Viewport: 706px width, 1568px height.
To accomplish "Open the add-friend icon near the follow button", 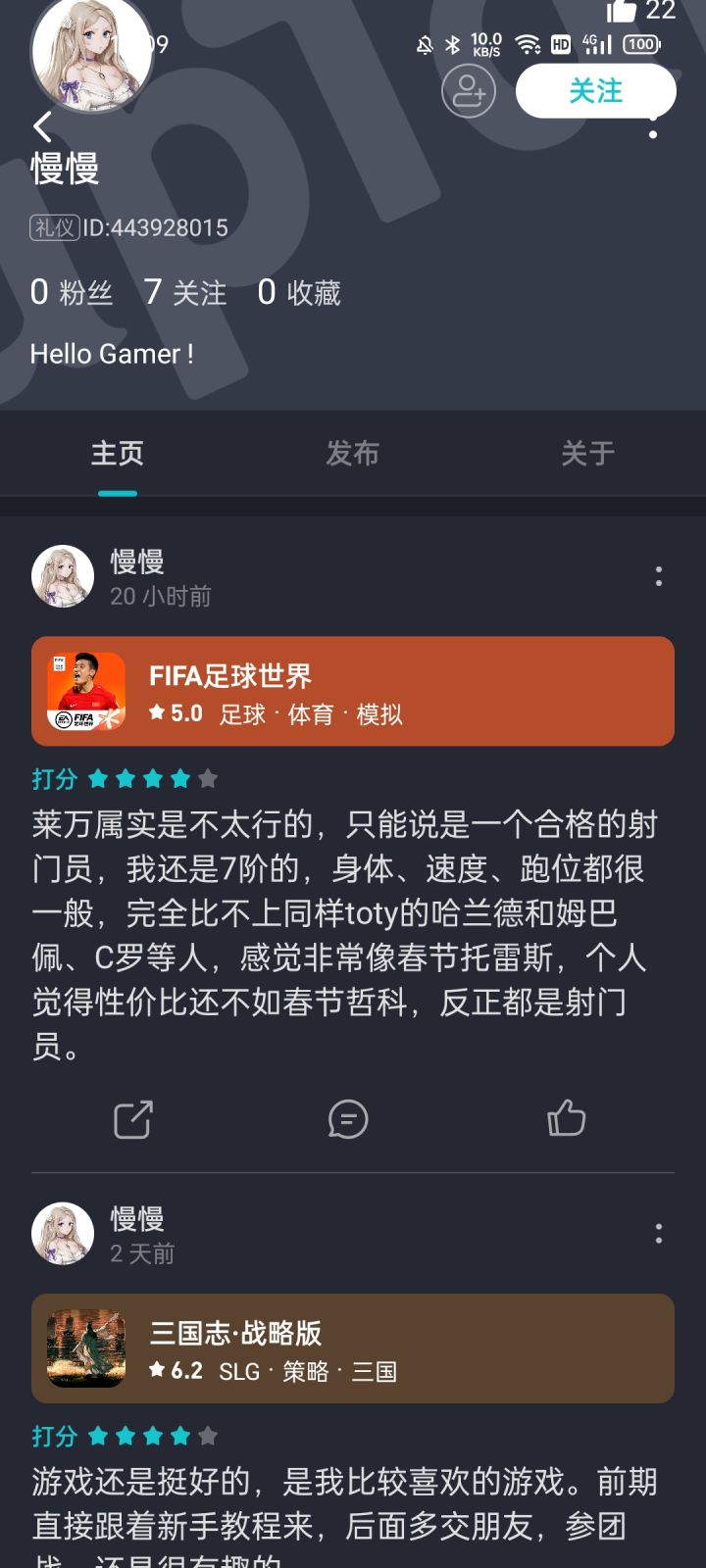I will (469, 90).
